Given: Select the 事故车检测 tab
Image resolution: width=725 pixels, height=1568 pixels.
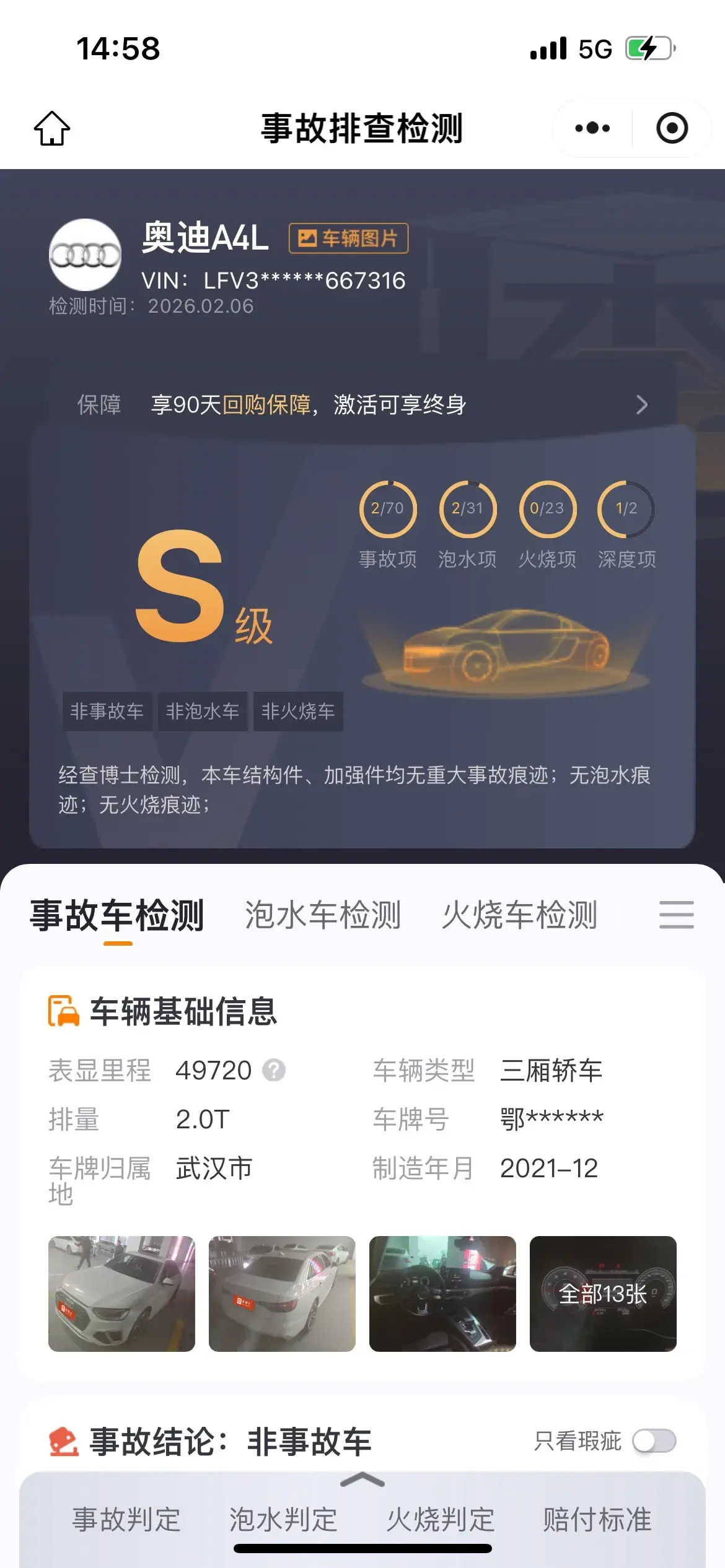Looking at the screenshot, I should pos(117,915).
